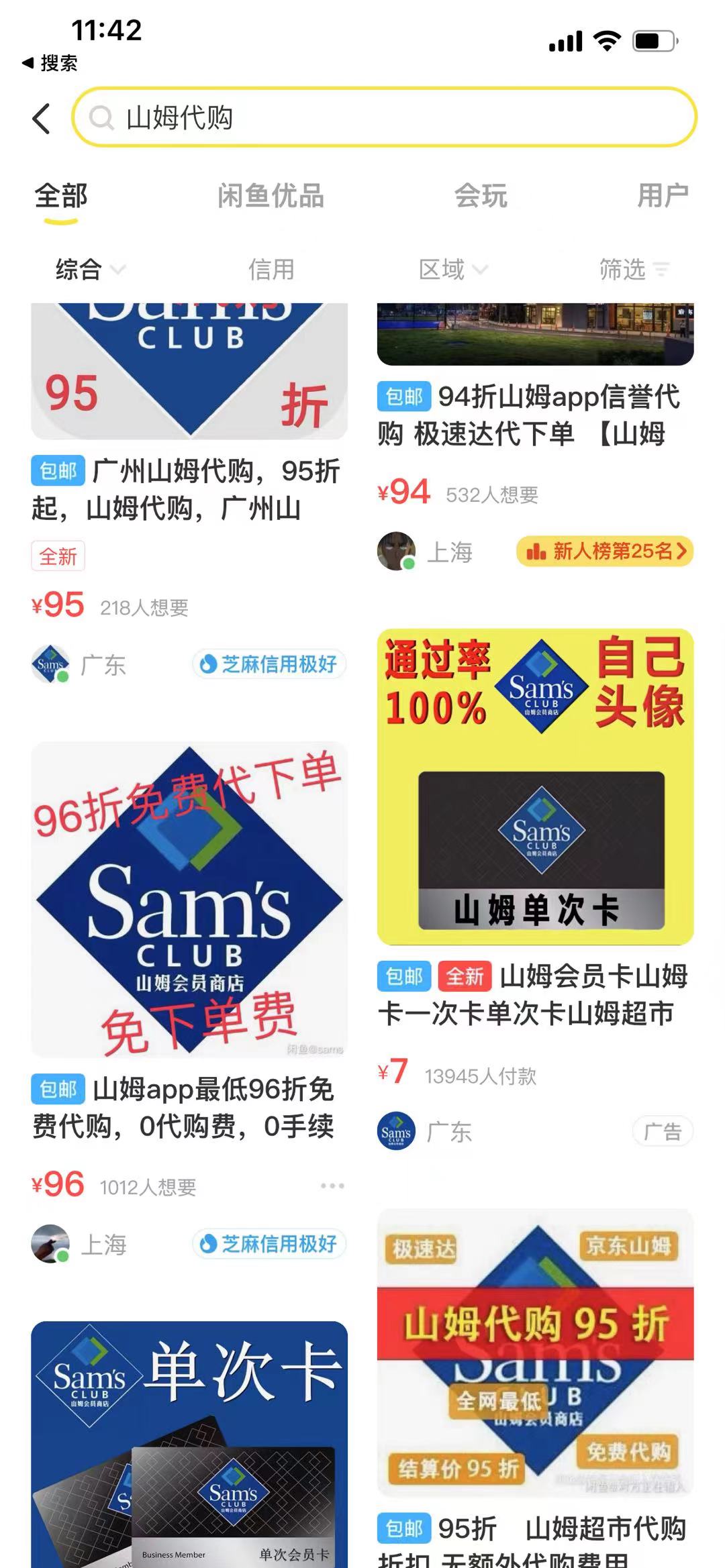Open 新人榜第25名 ranking link
This screenshot has height=1568, width=725.
[x=604, y=552]
